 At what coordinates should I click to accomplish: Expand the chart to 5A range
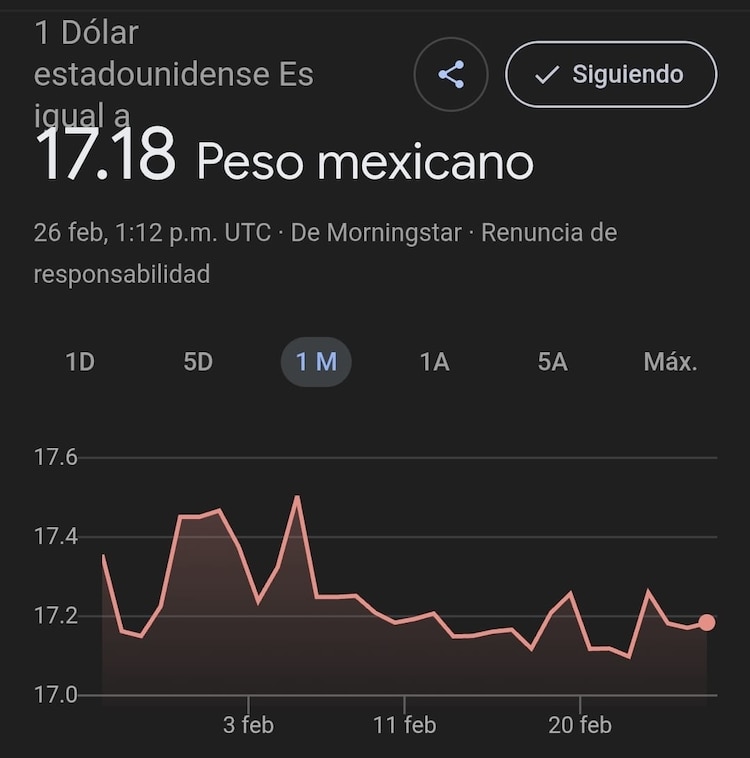[551, 362]
